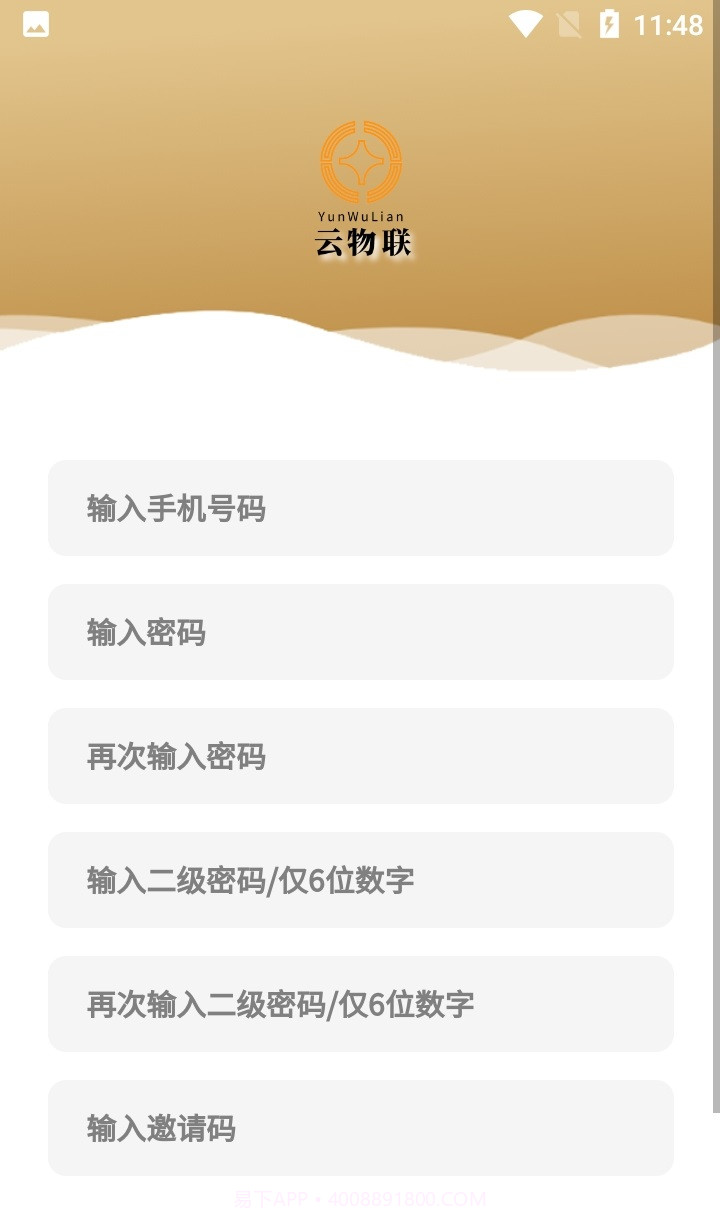Screen dimensions: 720x1221
Task: Select the 输入密码 password field
Action: click(x=360, y=632)
